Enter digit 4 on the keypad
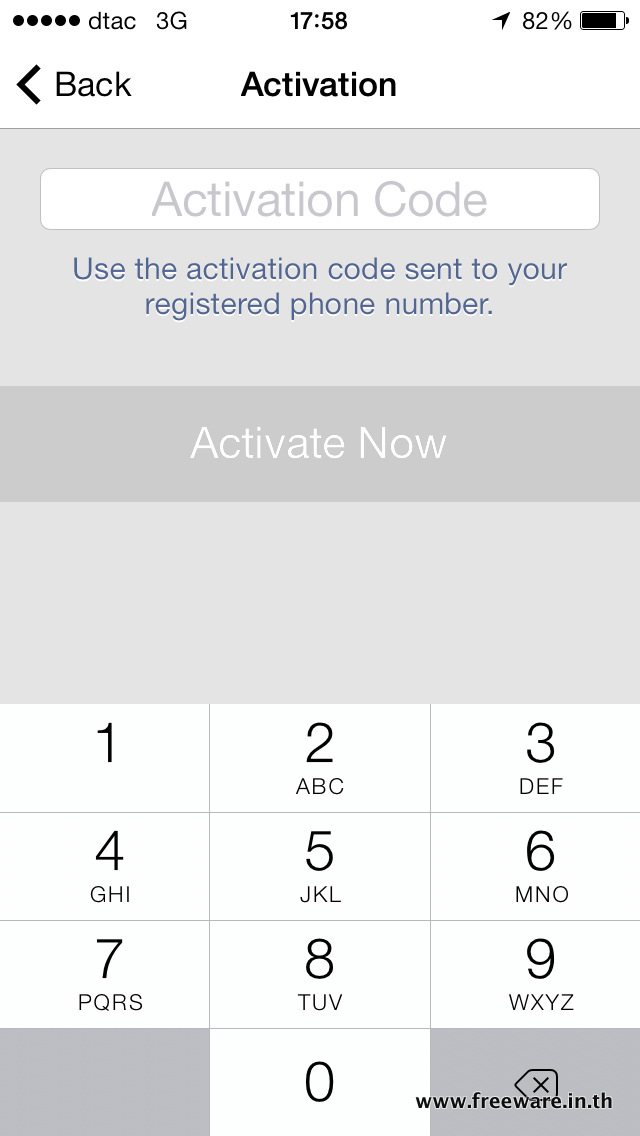 (104, 866)
